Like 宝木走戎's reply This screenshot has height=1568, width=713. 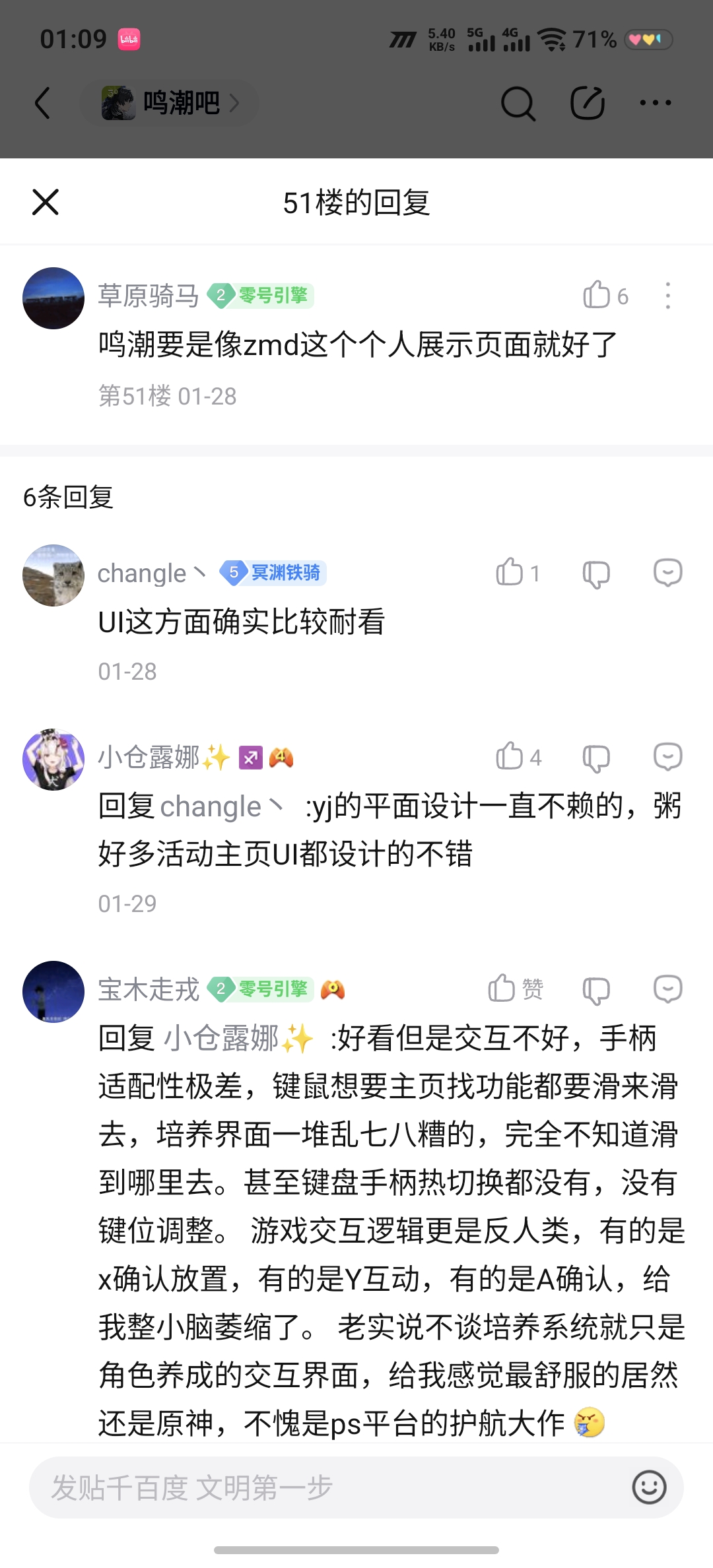503,989
